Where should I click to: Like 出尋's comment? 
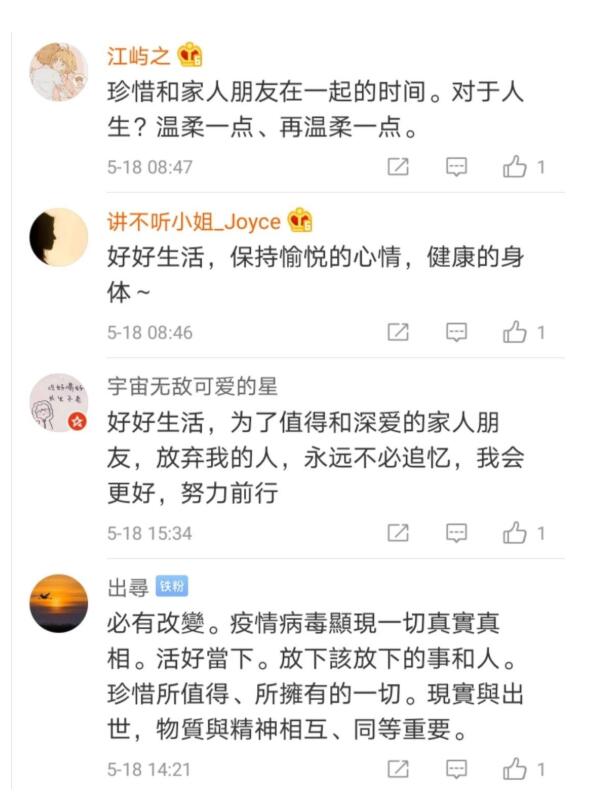pyautogui.click(x=515, y=769)
